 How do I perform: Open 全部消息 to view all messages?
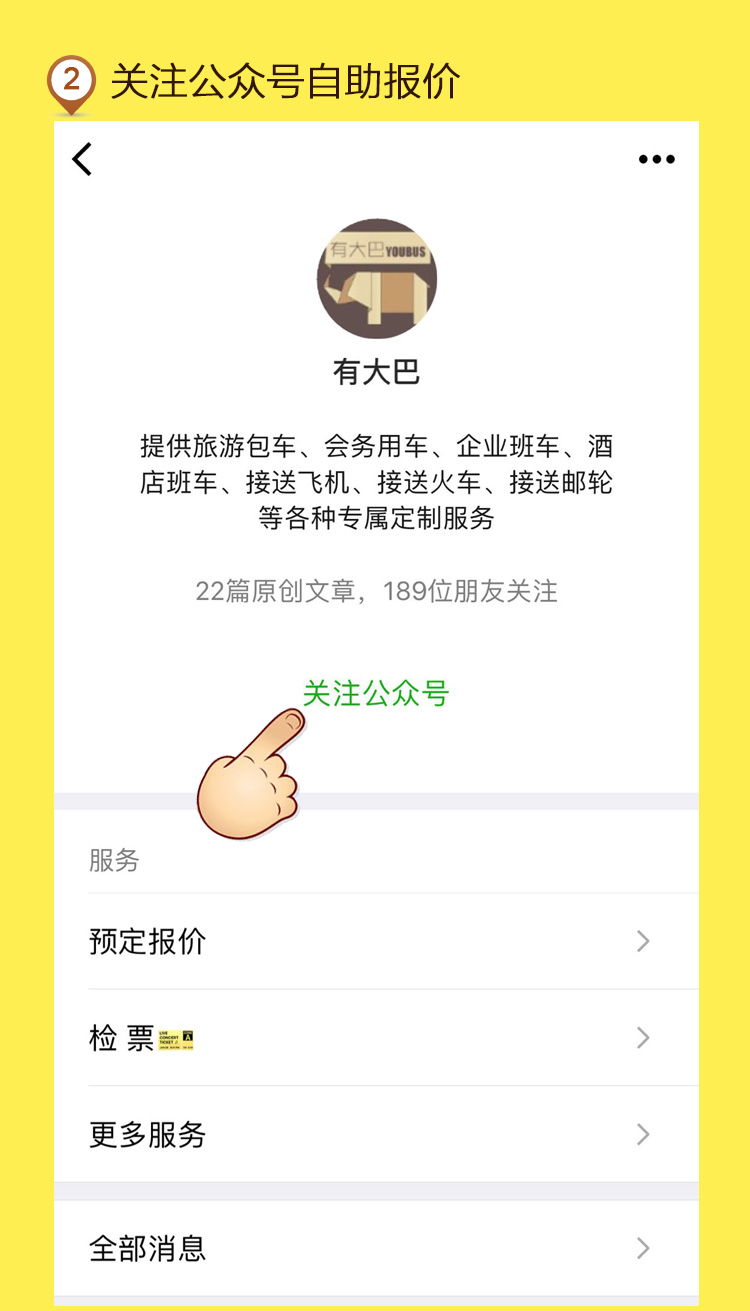[x=147, y=1248]
